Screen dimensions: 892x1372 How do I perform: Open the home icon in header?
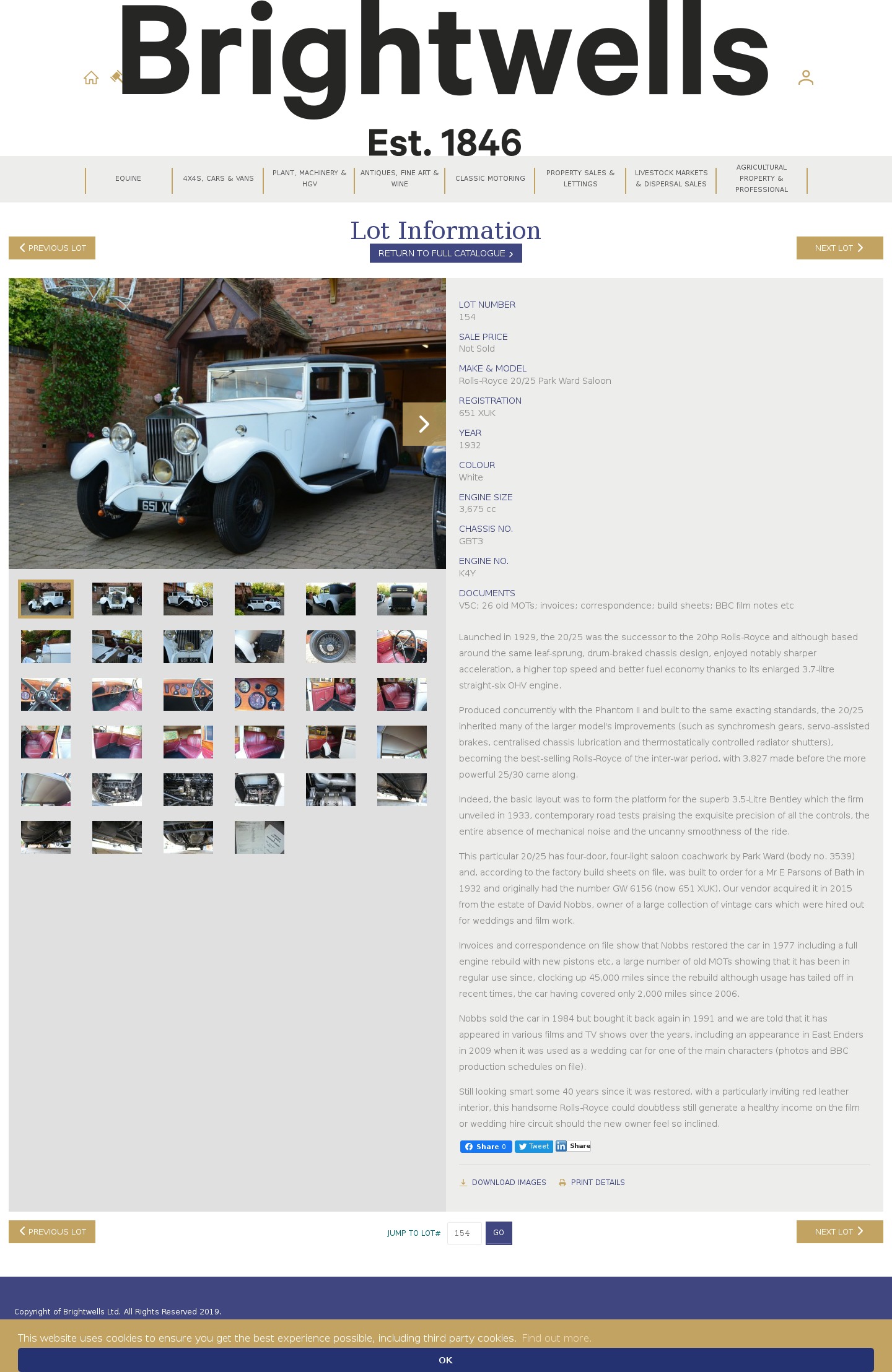(x=91, y=78)
